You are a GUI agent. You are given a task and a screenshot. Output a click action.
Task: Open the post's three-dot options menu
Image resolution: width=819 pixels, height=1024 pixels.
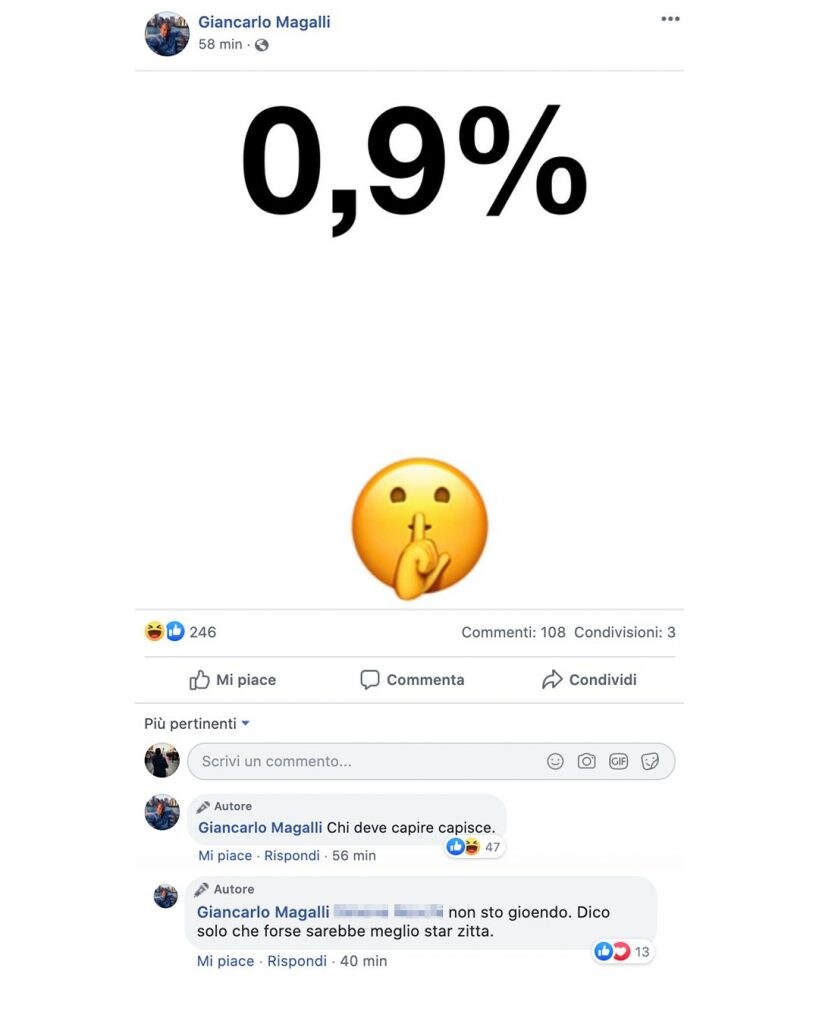tap(670, 19)
